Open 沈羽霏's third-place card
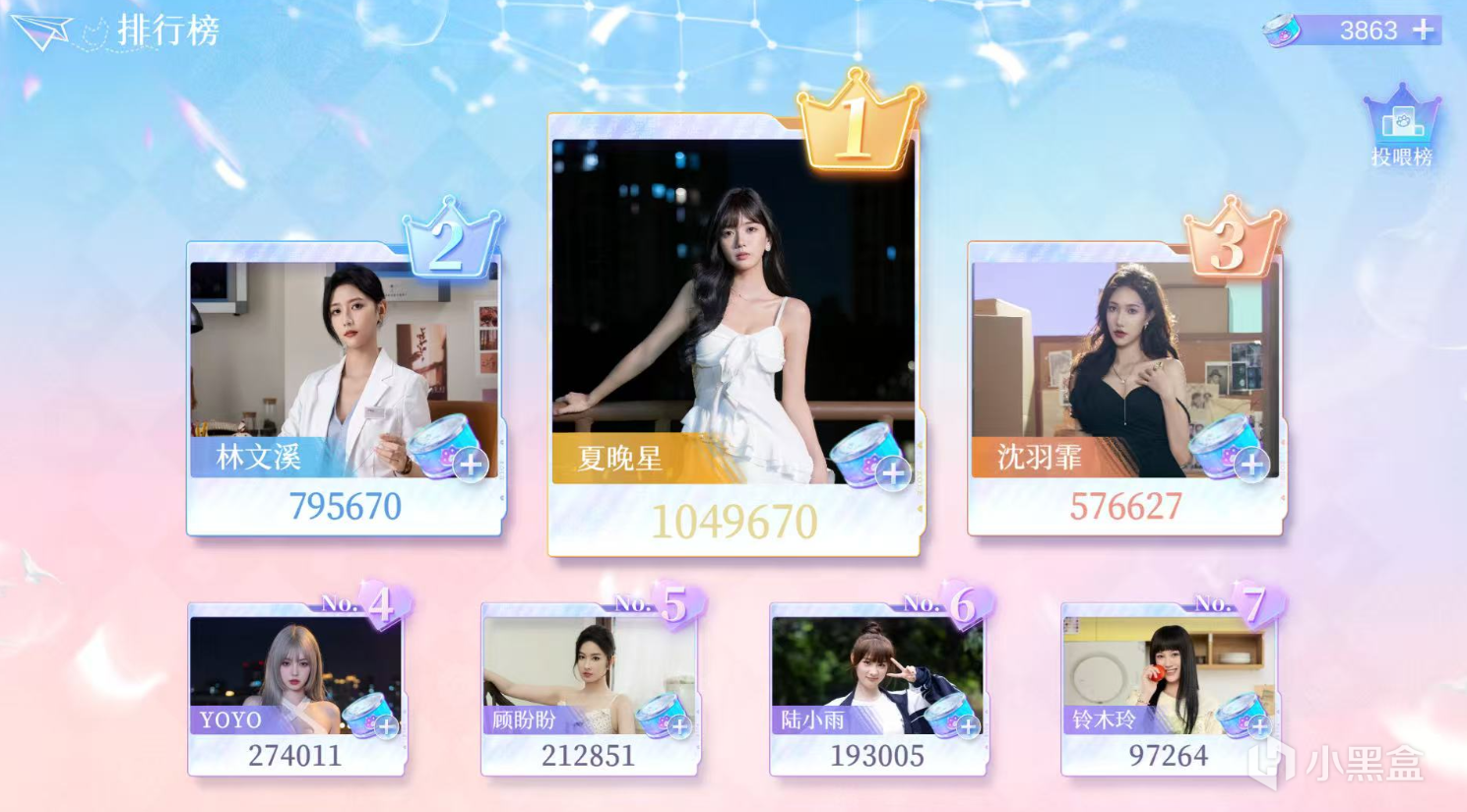 click(x=1103, y=354)
